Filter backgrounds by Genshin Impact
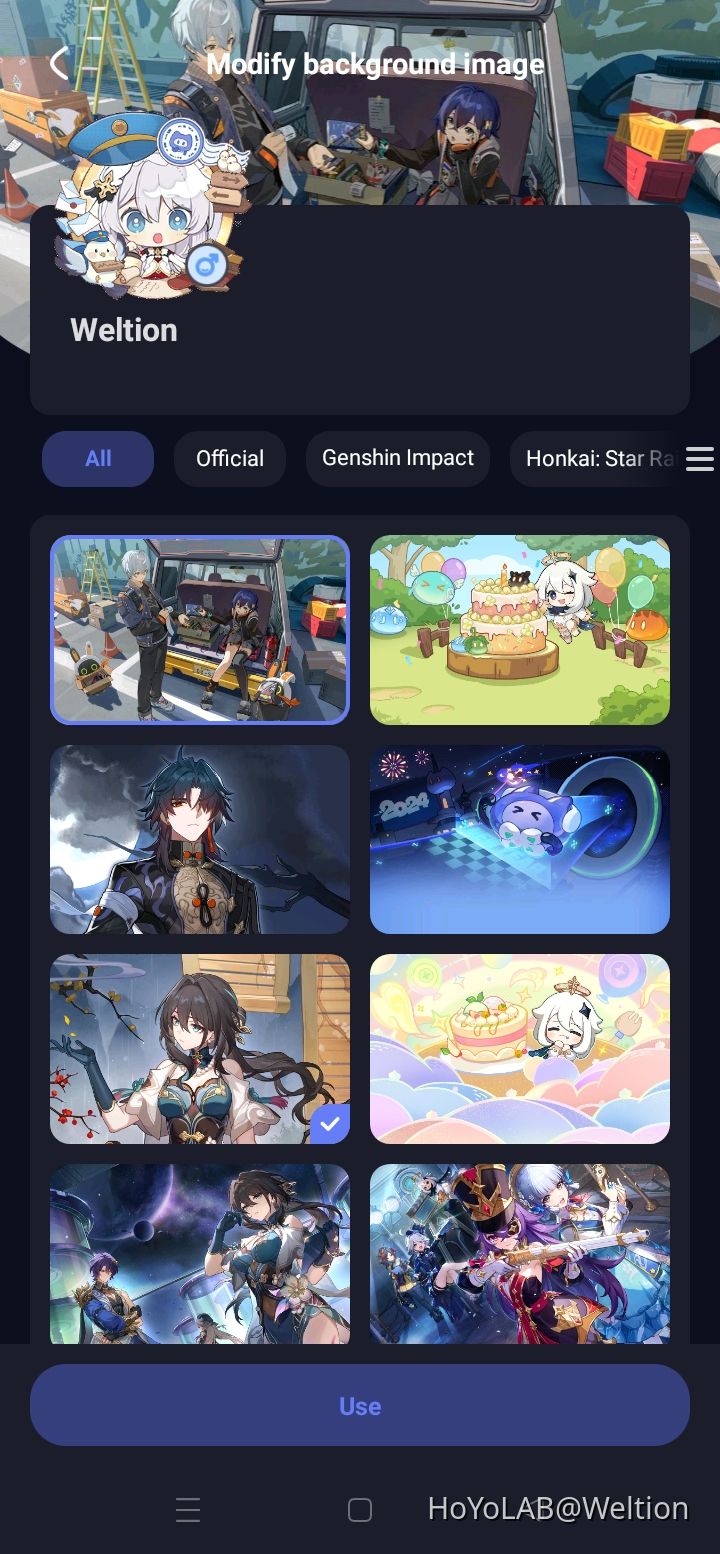 click(398, 459)
